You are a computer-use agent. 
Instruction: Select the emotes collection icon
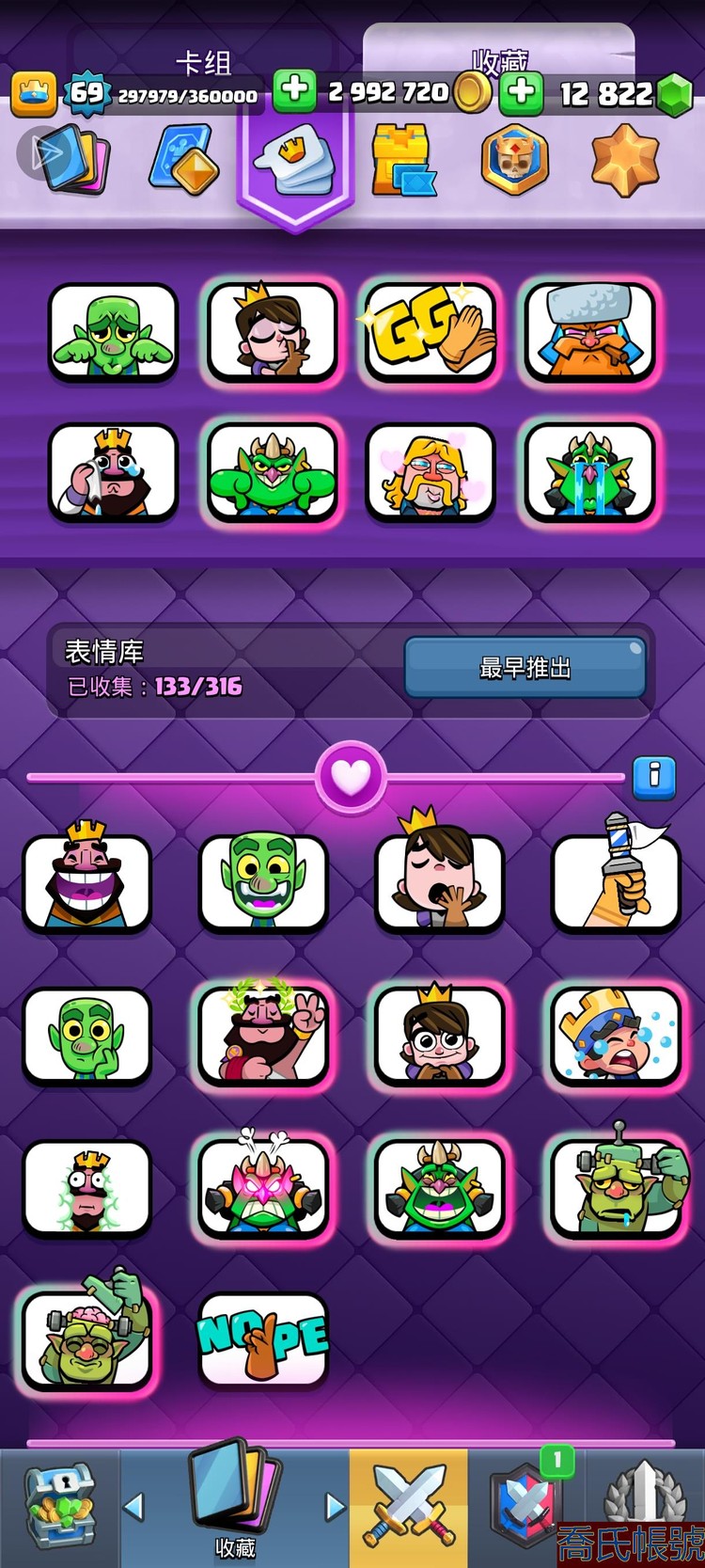pos(296,160)
